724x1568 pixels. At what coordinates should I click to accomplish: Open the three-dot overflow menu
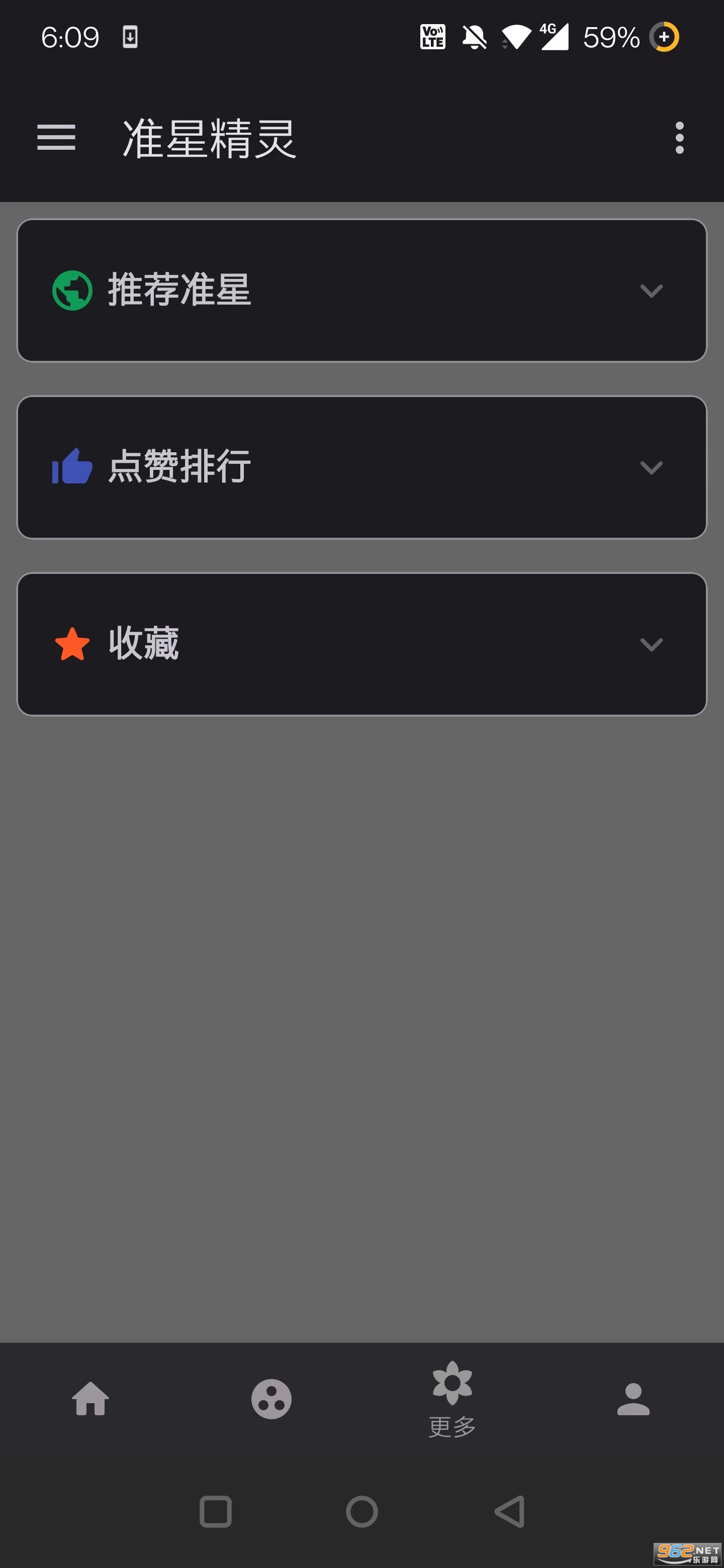point(679,138)
